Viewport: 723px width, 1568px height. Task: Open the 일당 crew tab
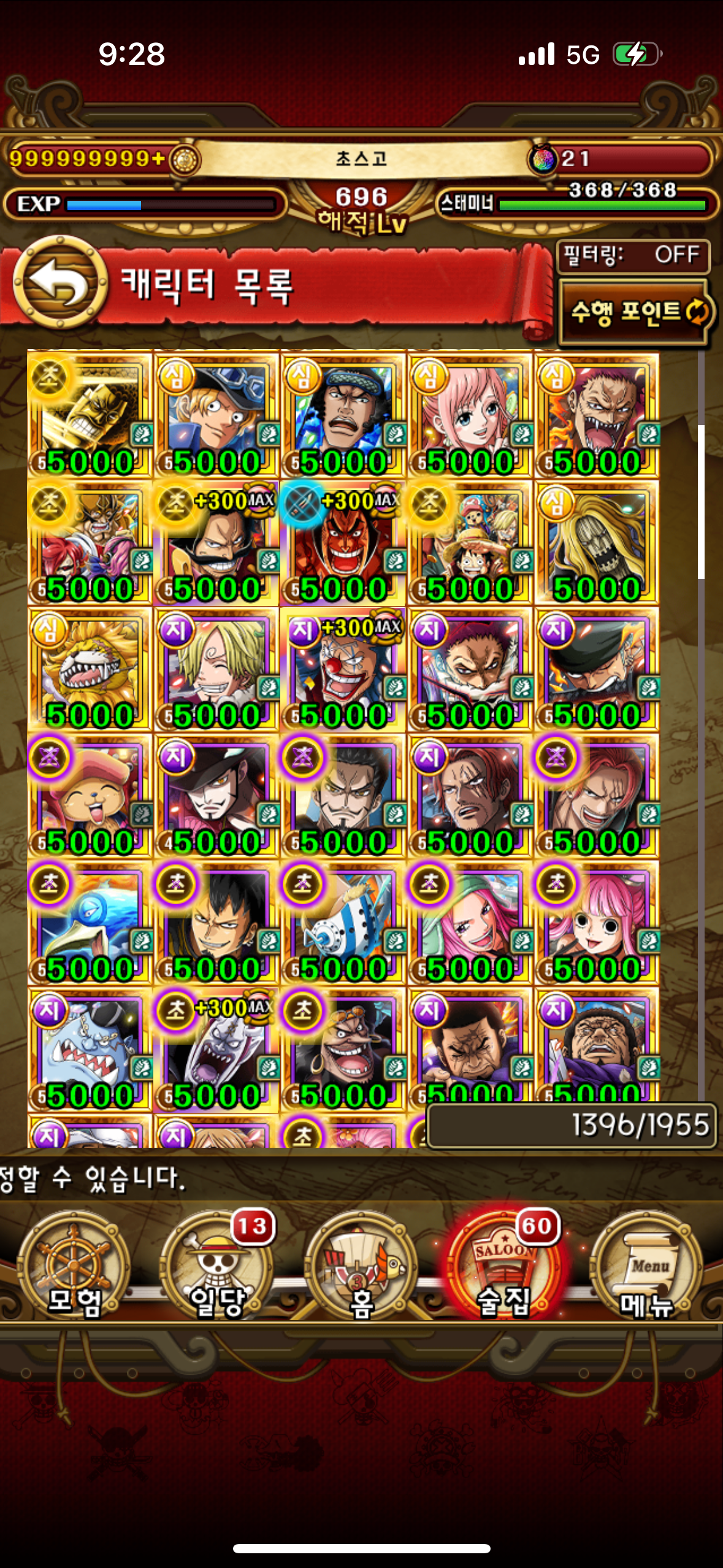coord(216,1265)
